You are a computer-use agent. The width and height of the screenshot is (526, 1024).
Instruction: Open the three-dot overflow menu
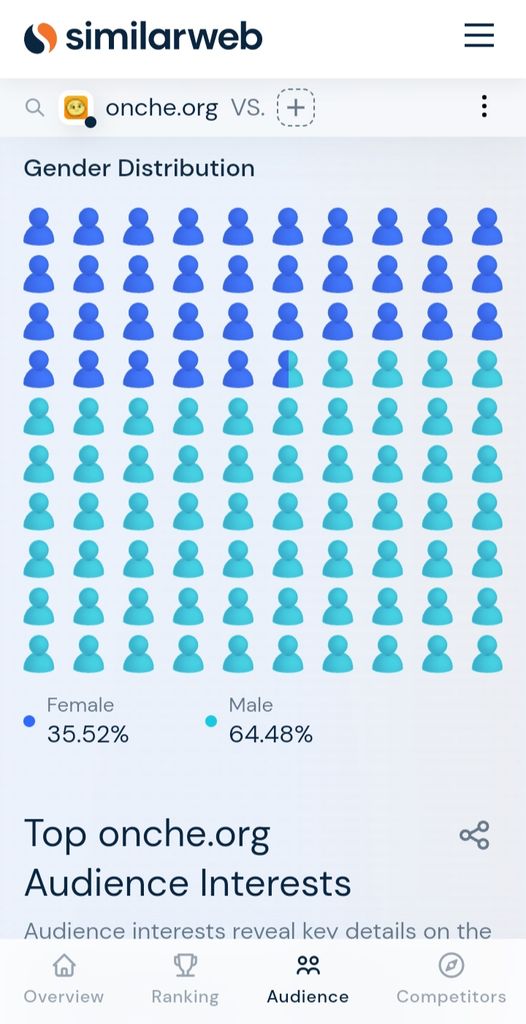click(x=484, y=106)
